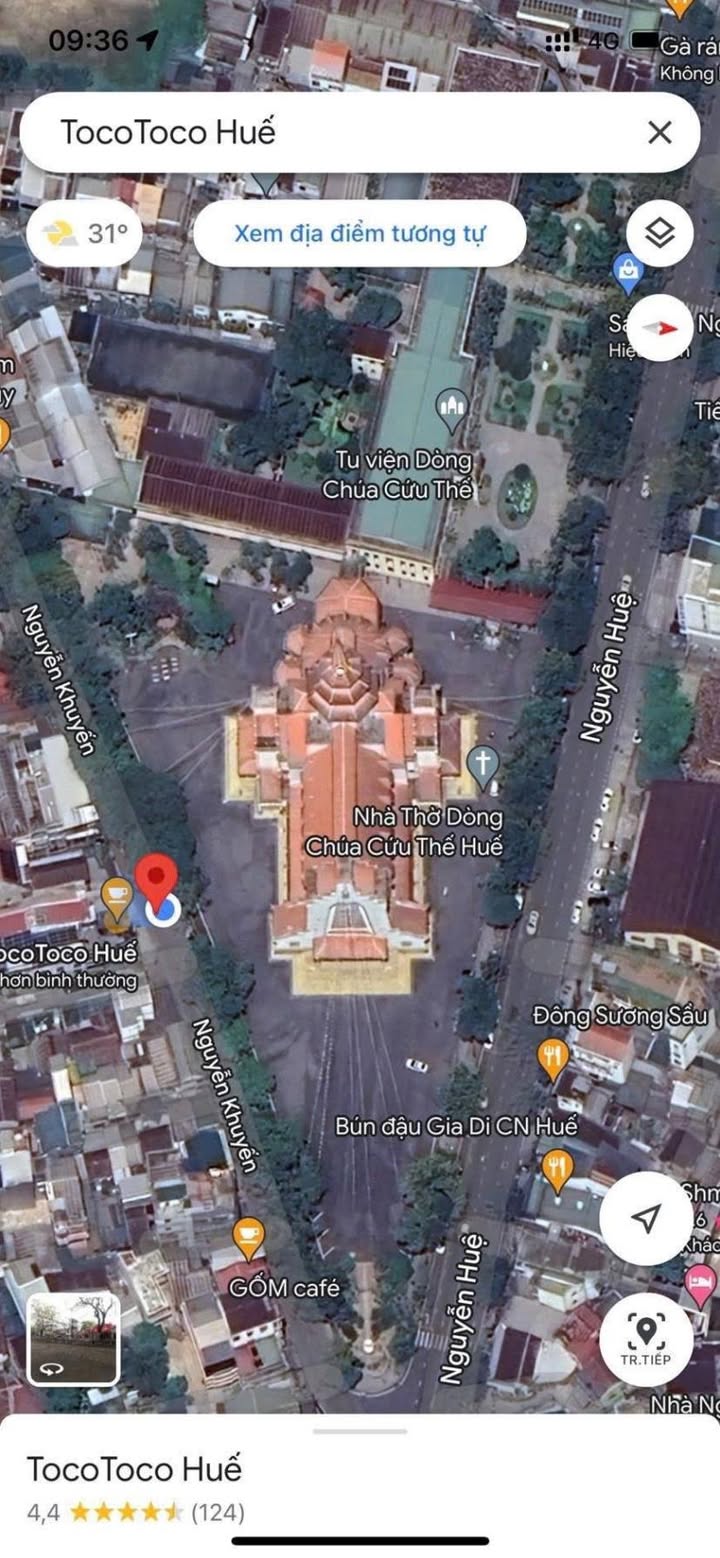This screenshot has width=720, height=1558.
Task: Open the map layers selector
Action: click(660, 233)
